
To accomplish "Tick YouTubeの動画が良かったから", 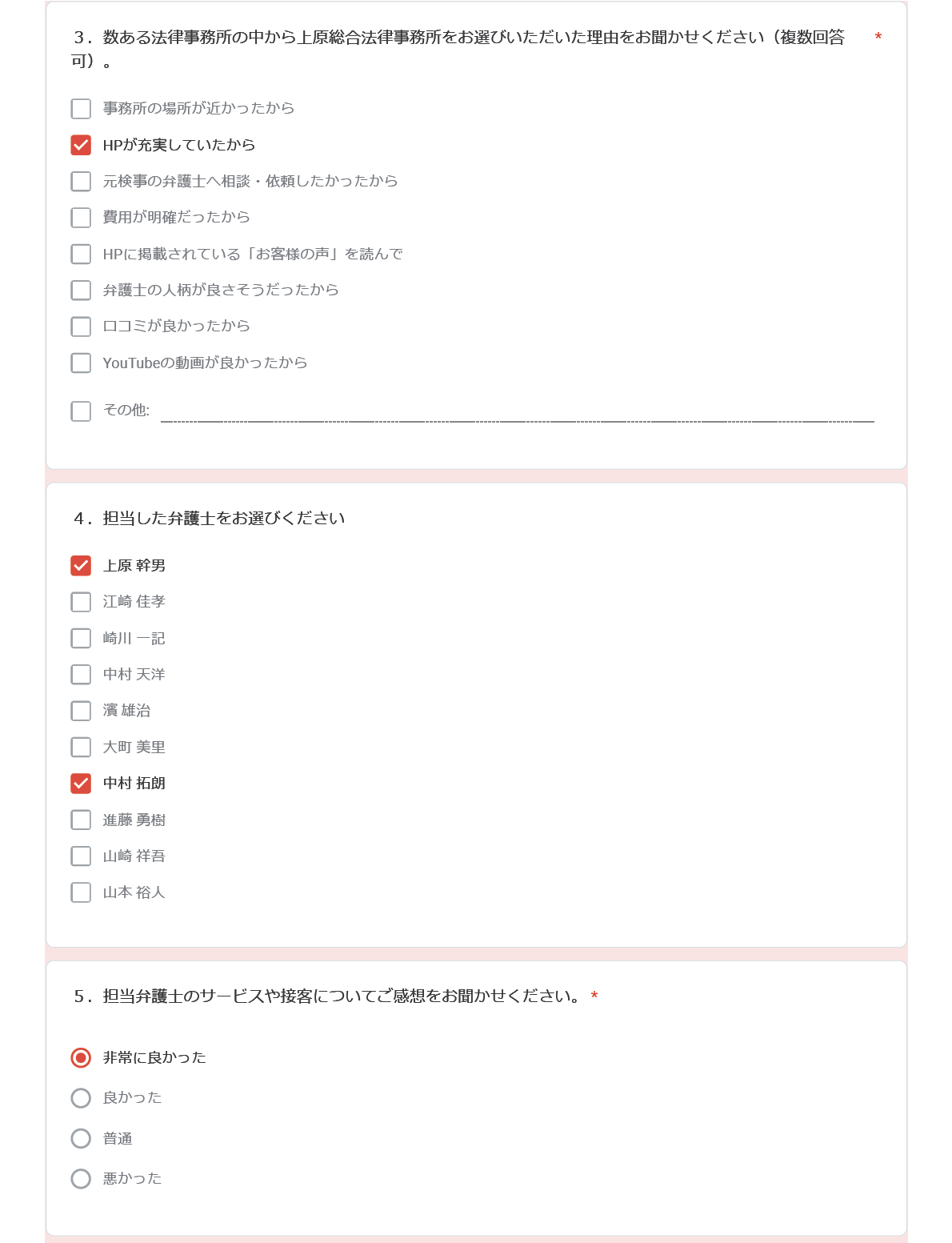I will coord(81,363).
